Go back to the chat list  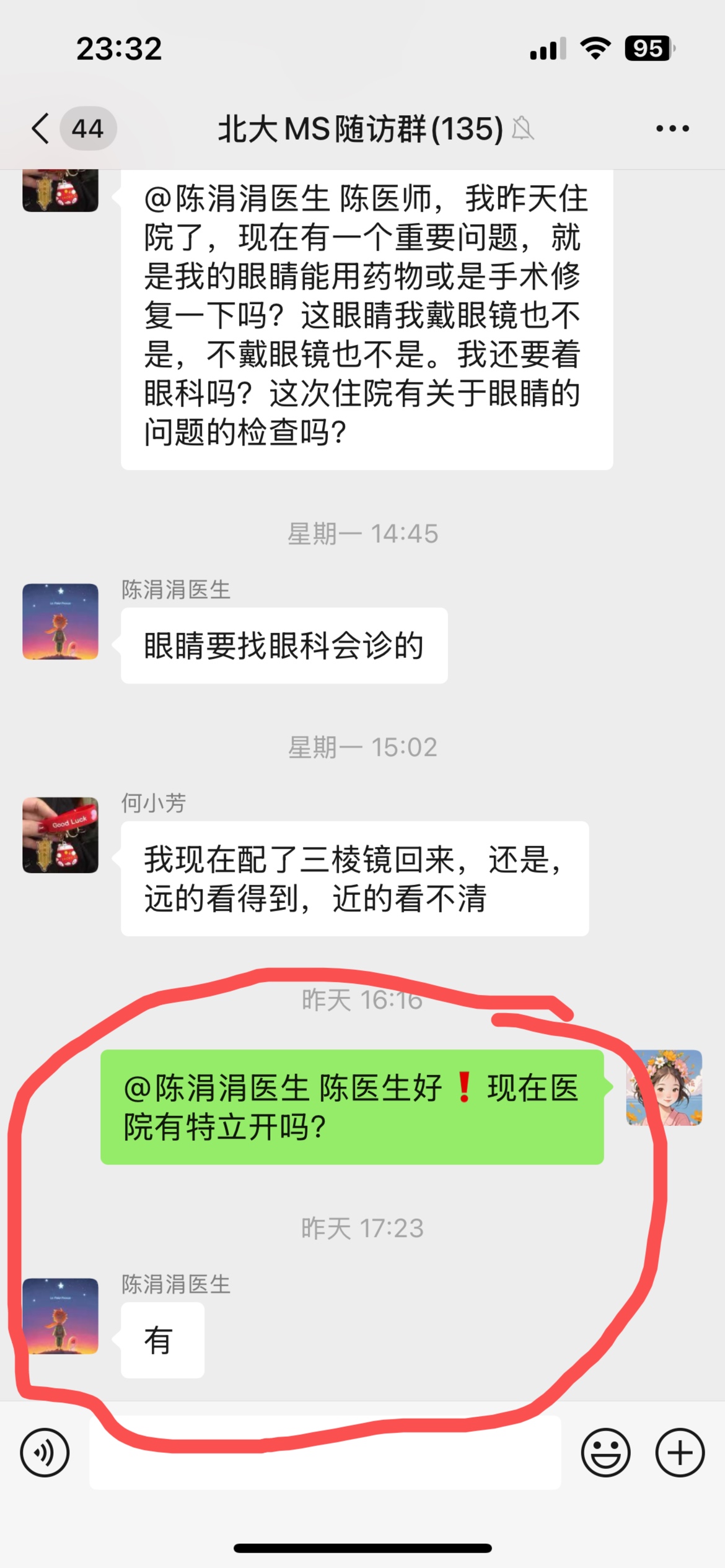click(x=41, y=129)
